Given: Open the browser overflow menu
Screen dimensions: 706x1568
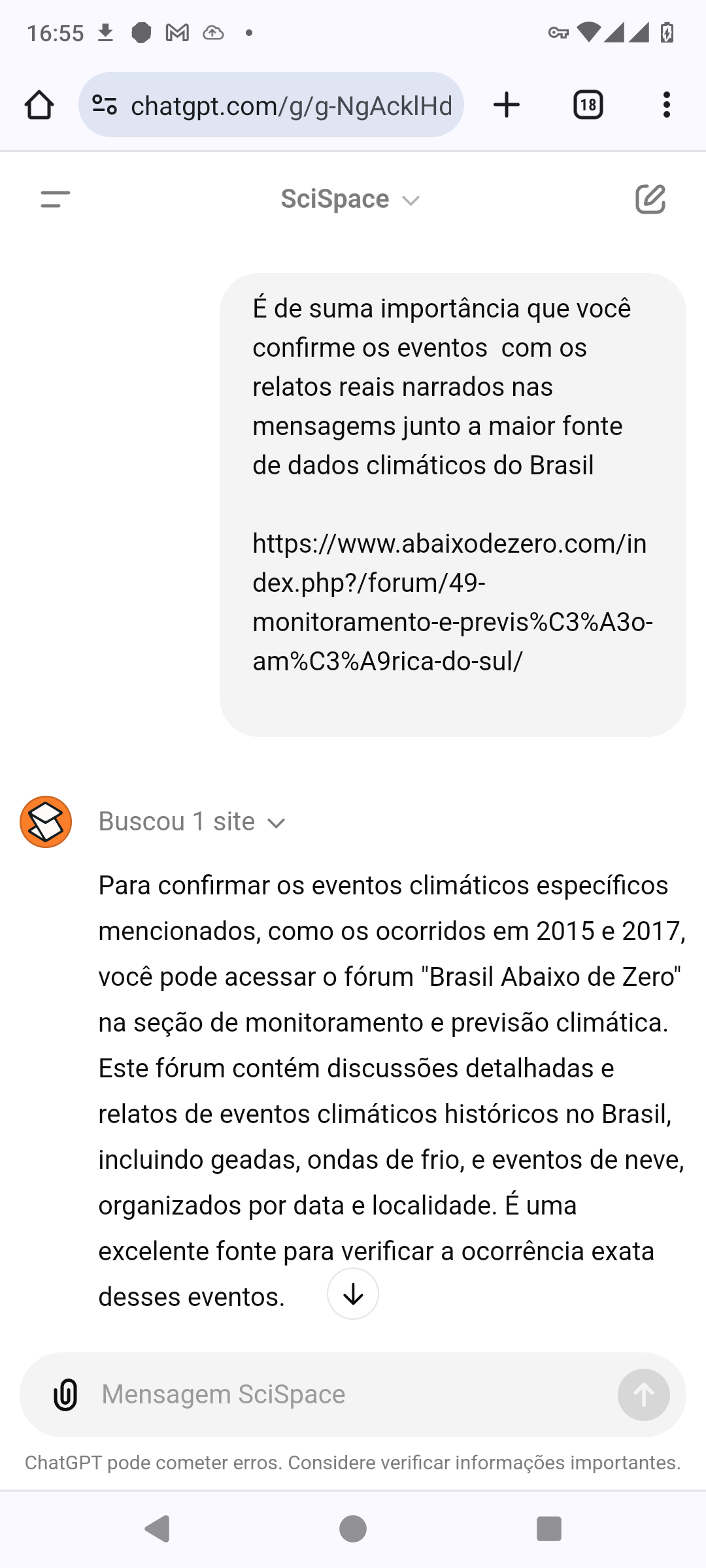Looking at the screenshot, I should (x=666, y=105).
